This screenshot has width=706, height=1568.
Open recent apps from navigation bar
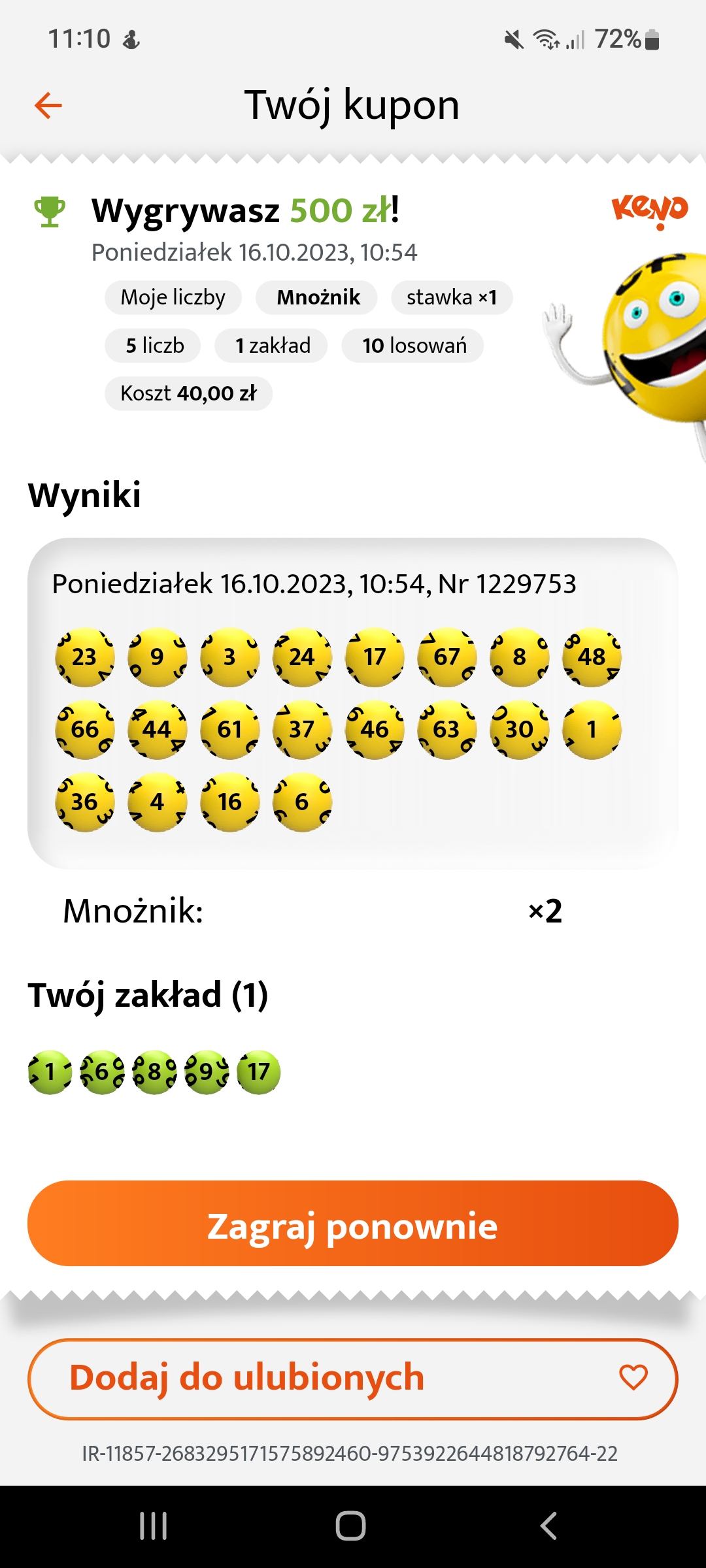pyautogui.click(x=154, y=1526)
